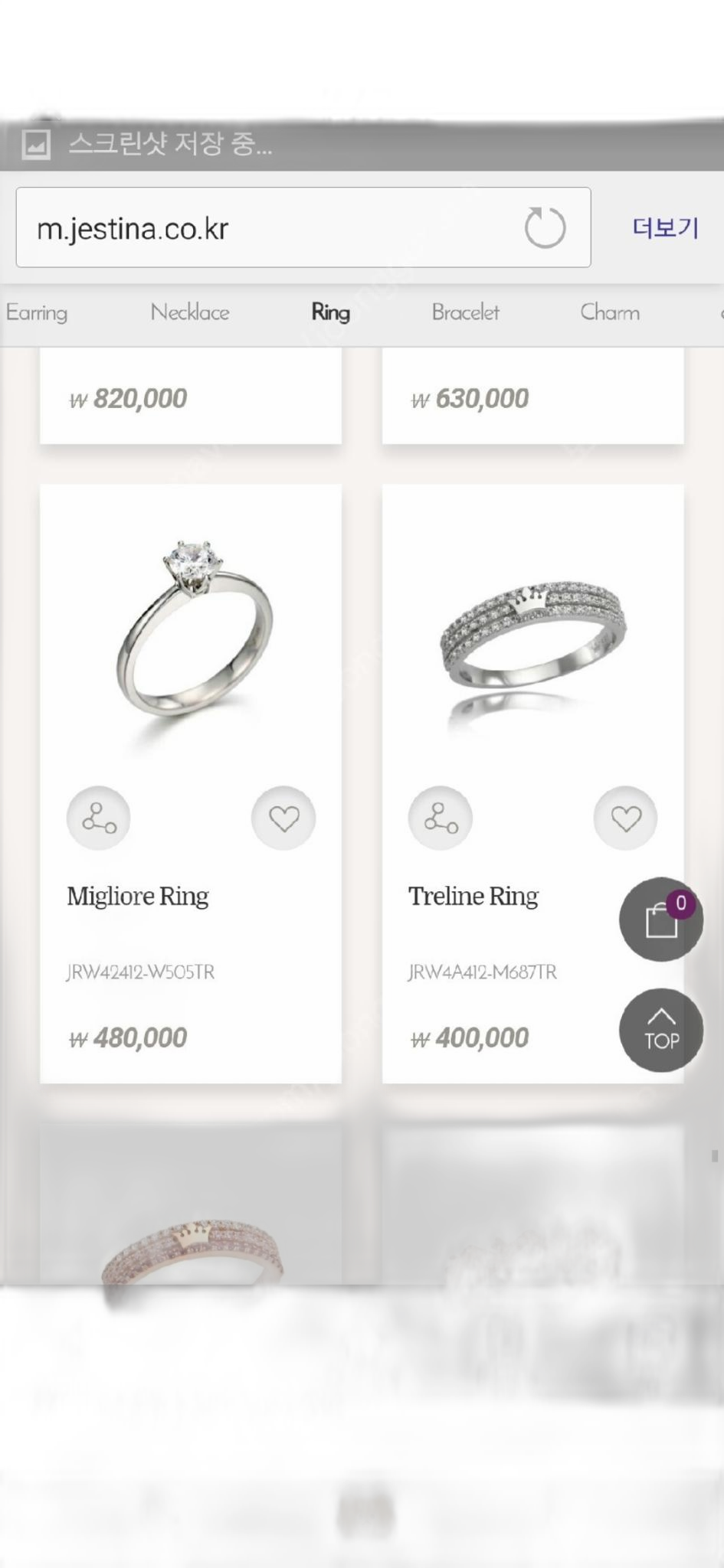This screenshot has width=724, height=1568.
Task: Open the floating shopping bag cart
Action: coord(660,920)
